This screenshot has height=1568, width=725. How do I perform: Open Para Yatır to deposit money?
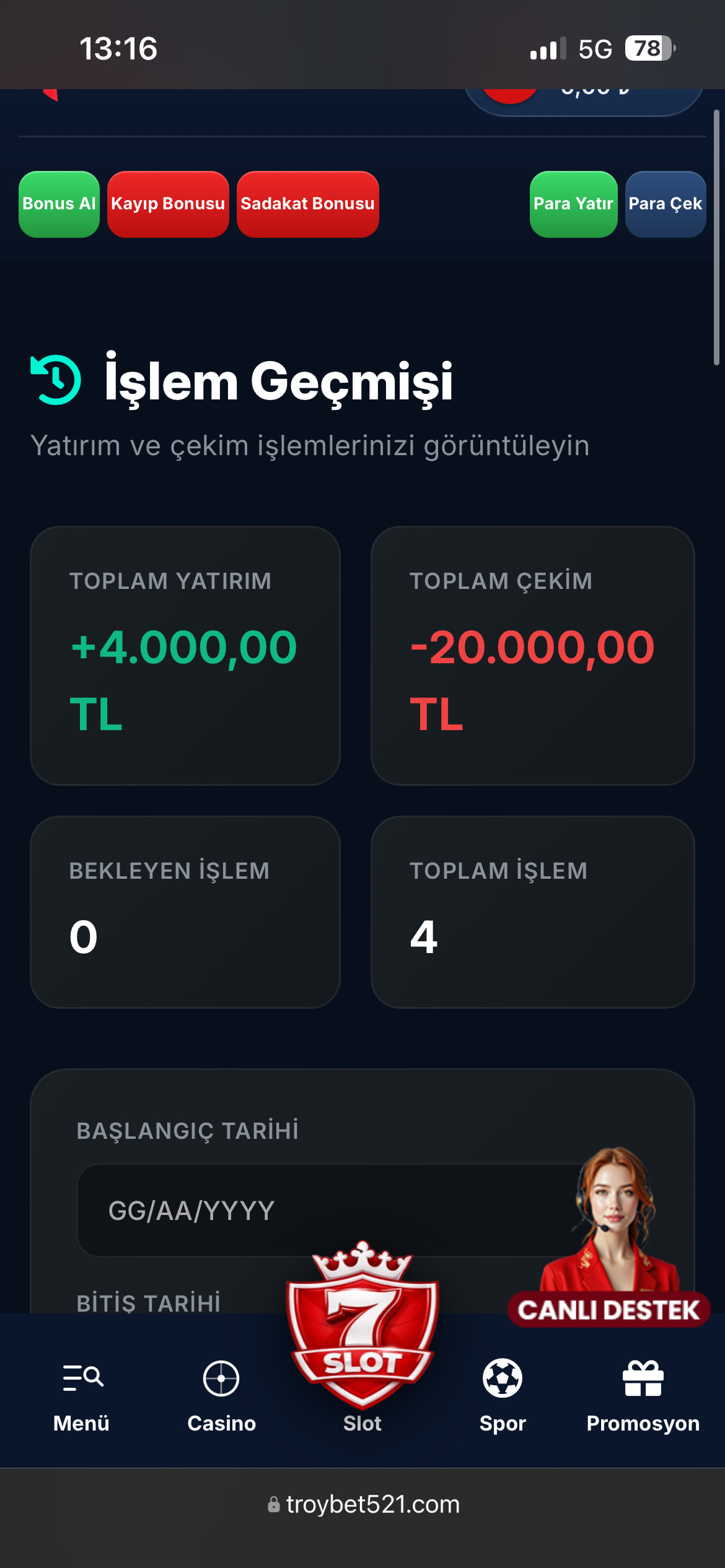tap(573, 204)
